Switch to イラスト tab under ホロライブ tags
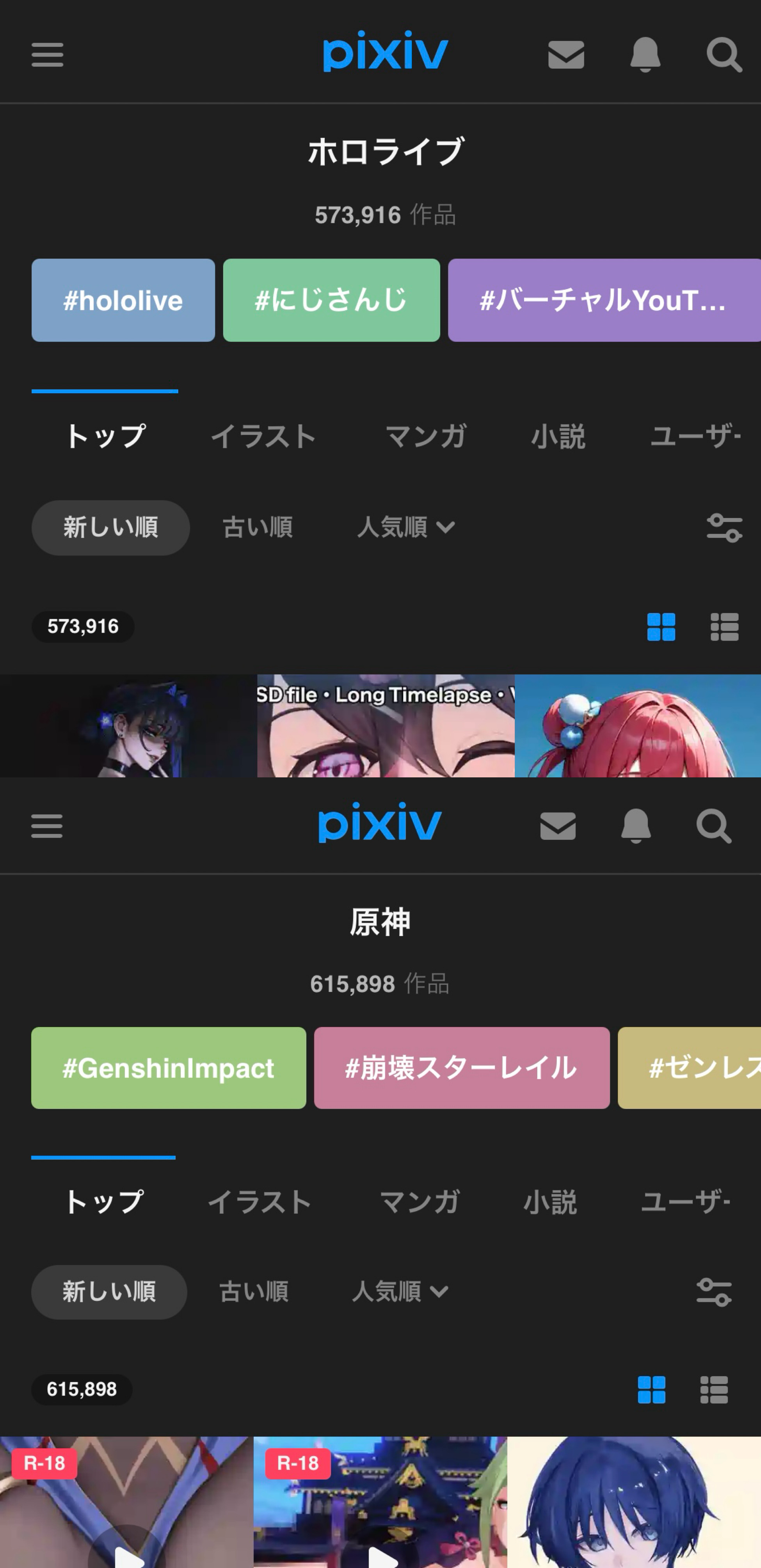This screenshot has height=1568, width=761. point(263,436)
